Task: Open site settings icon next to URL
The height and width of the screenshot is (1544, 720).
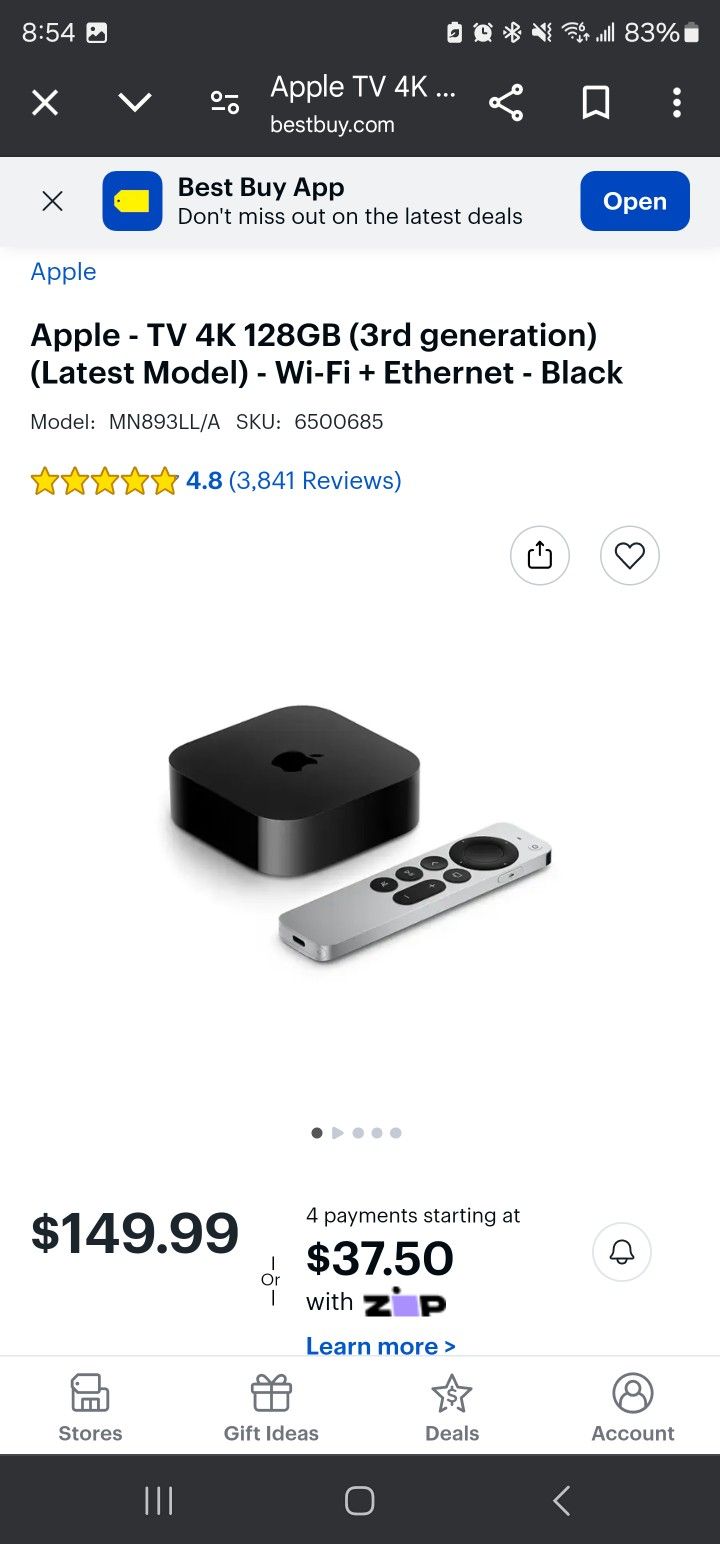Action: coord(225,102)
